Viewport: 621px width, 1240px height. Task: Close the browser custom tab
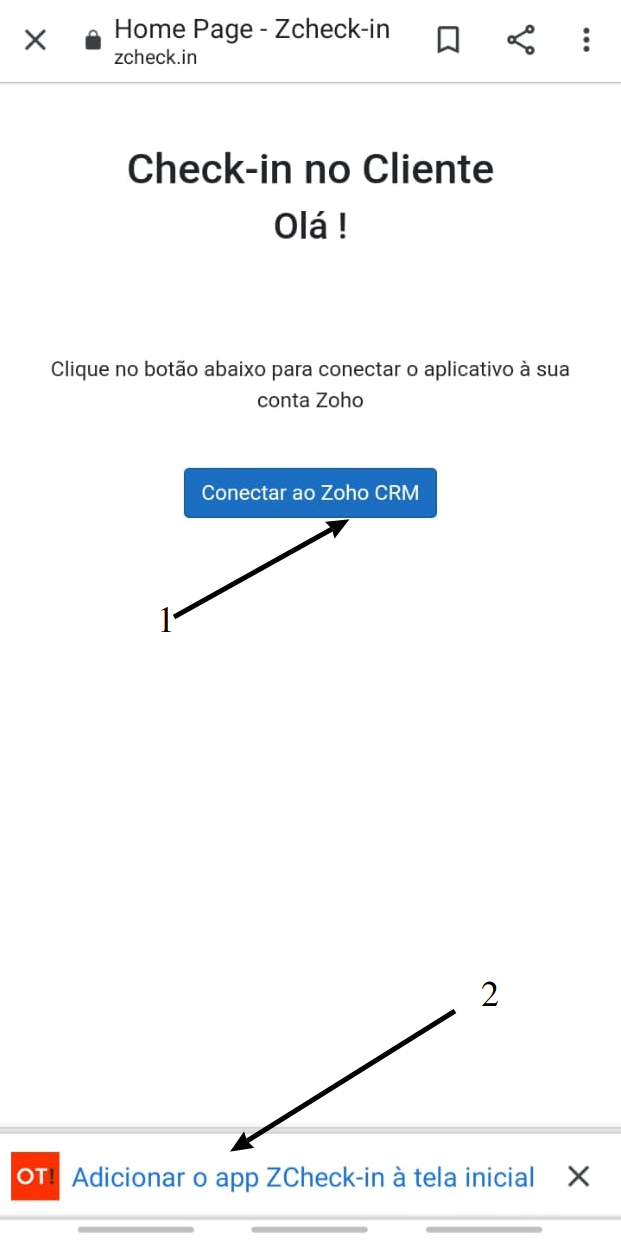tap(35, 41)
